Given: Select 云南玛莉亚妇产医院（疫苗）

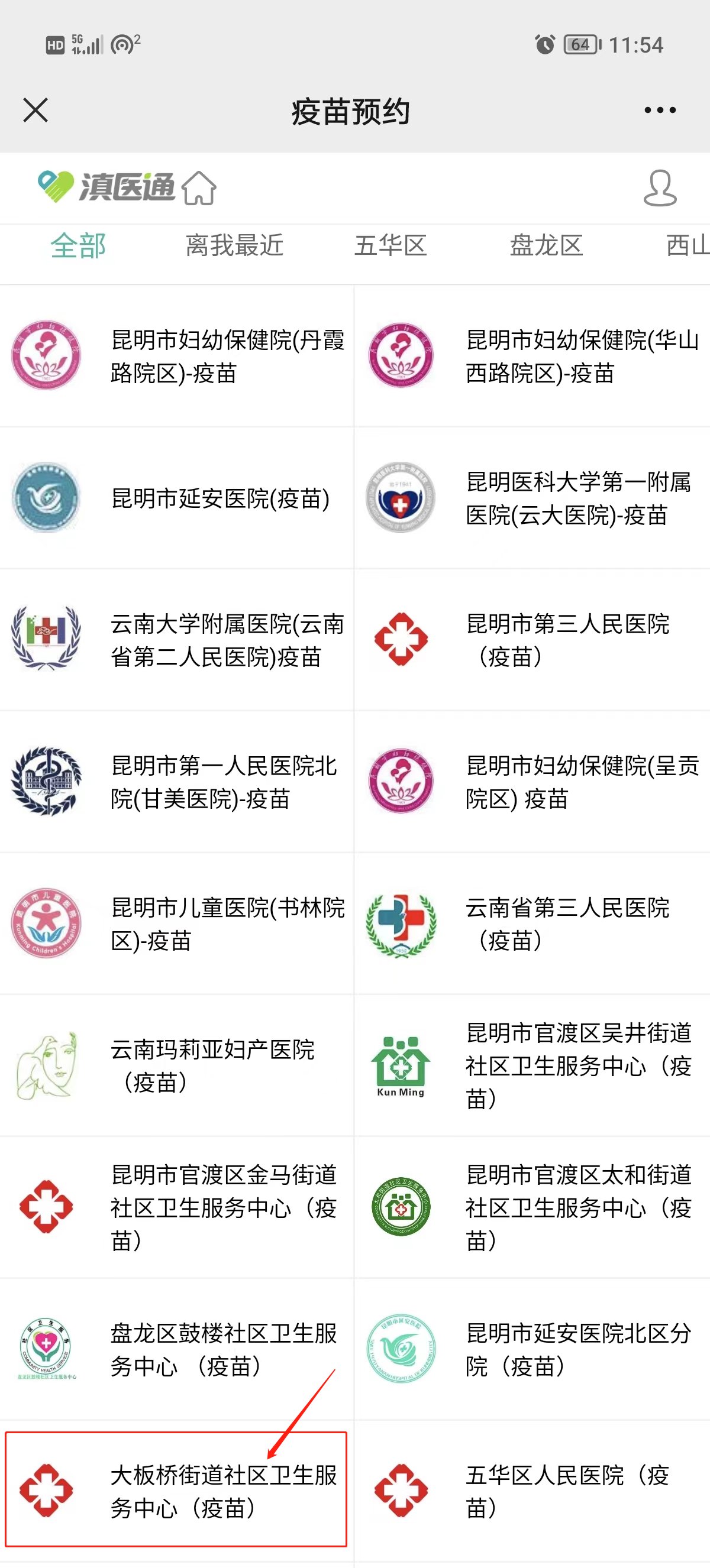Looking at the screenshot, I should (x=176, y=1066).
